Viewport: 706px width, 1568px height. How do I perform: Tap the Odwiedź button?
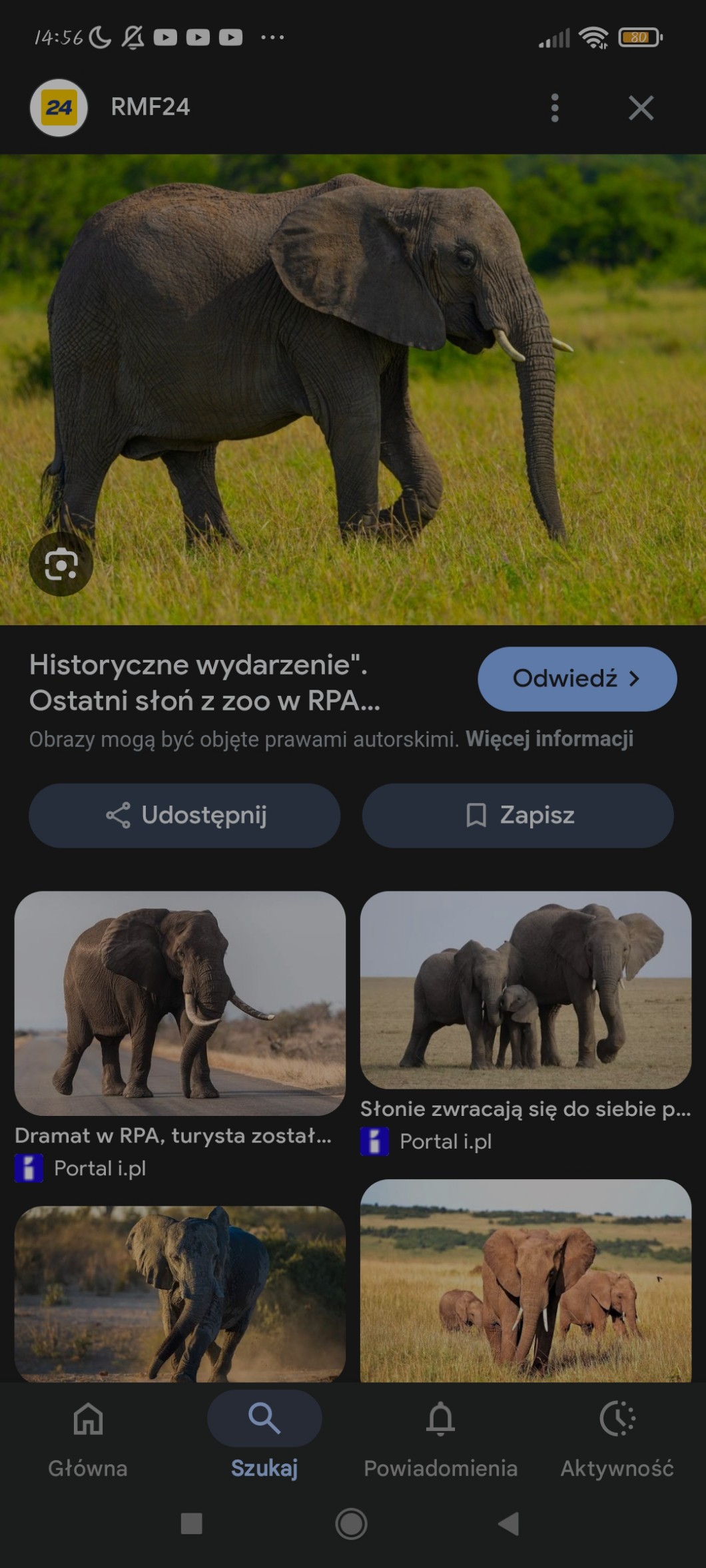pyautogui.click(x=577, y=678)
